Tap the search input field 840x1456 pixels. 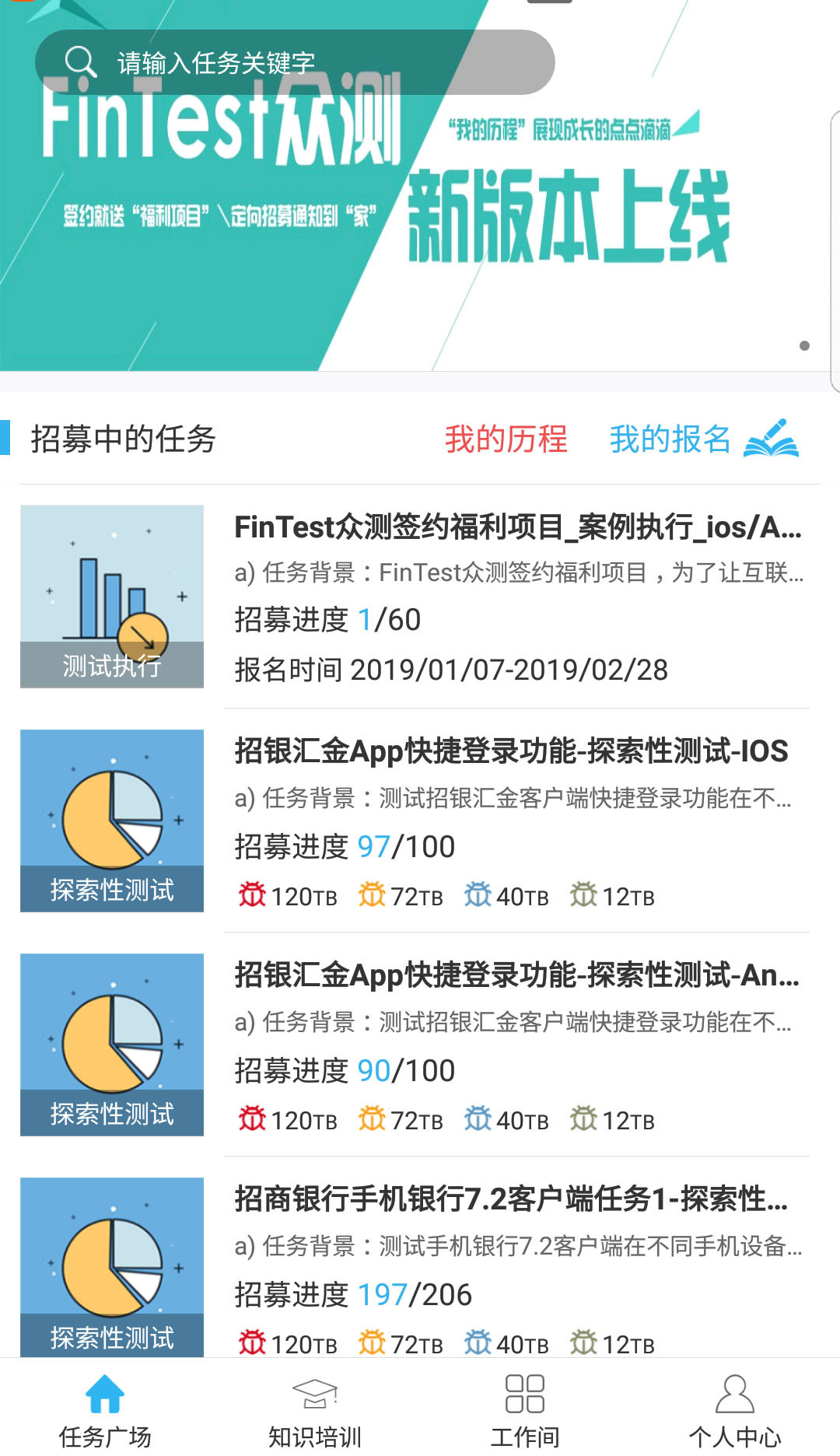pos(311,62)
